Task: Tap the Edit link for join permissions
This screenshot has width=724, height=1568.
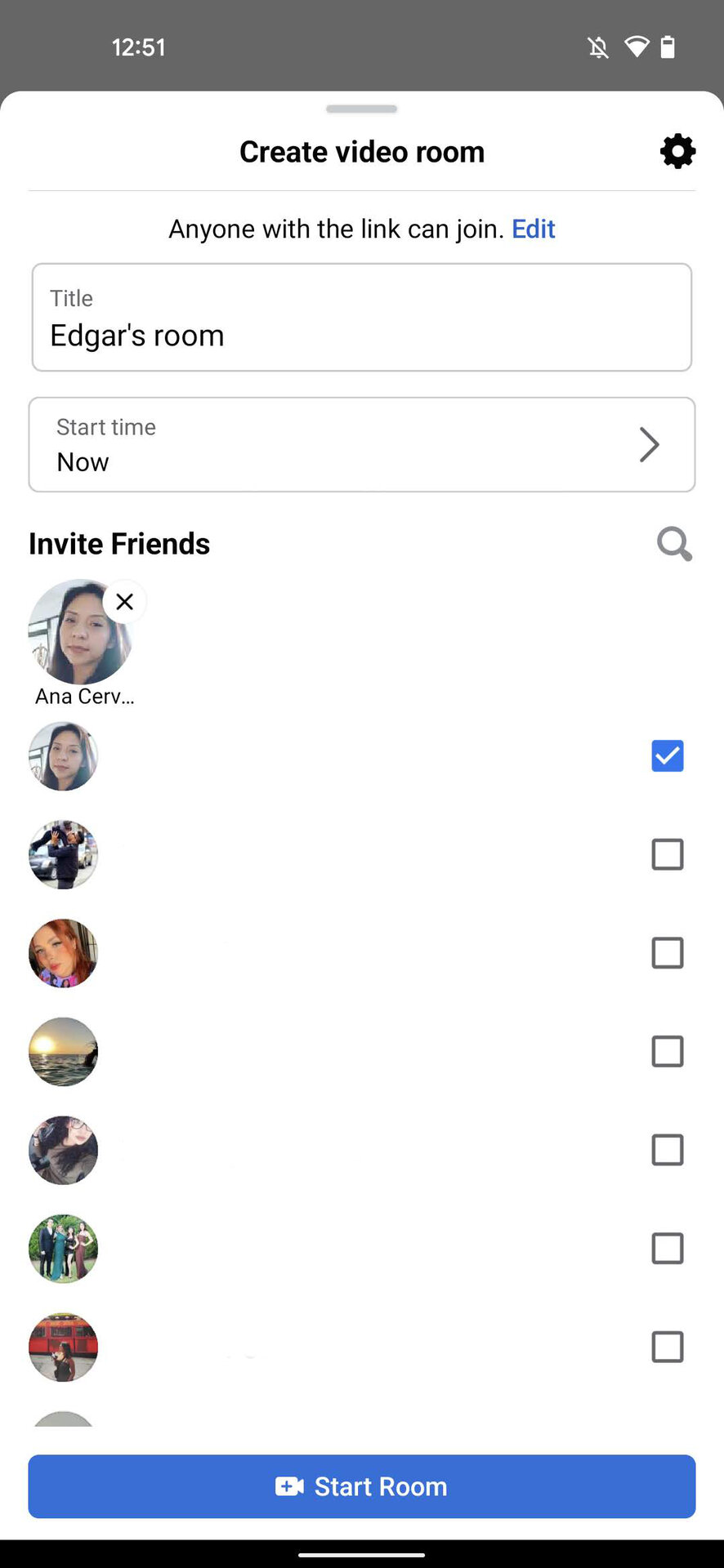Action: point(533,229)
